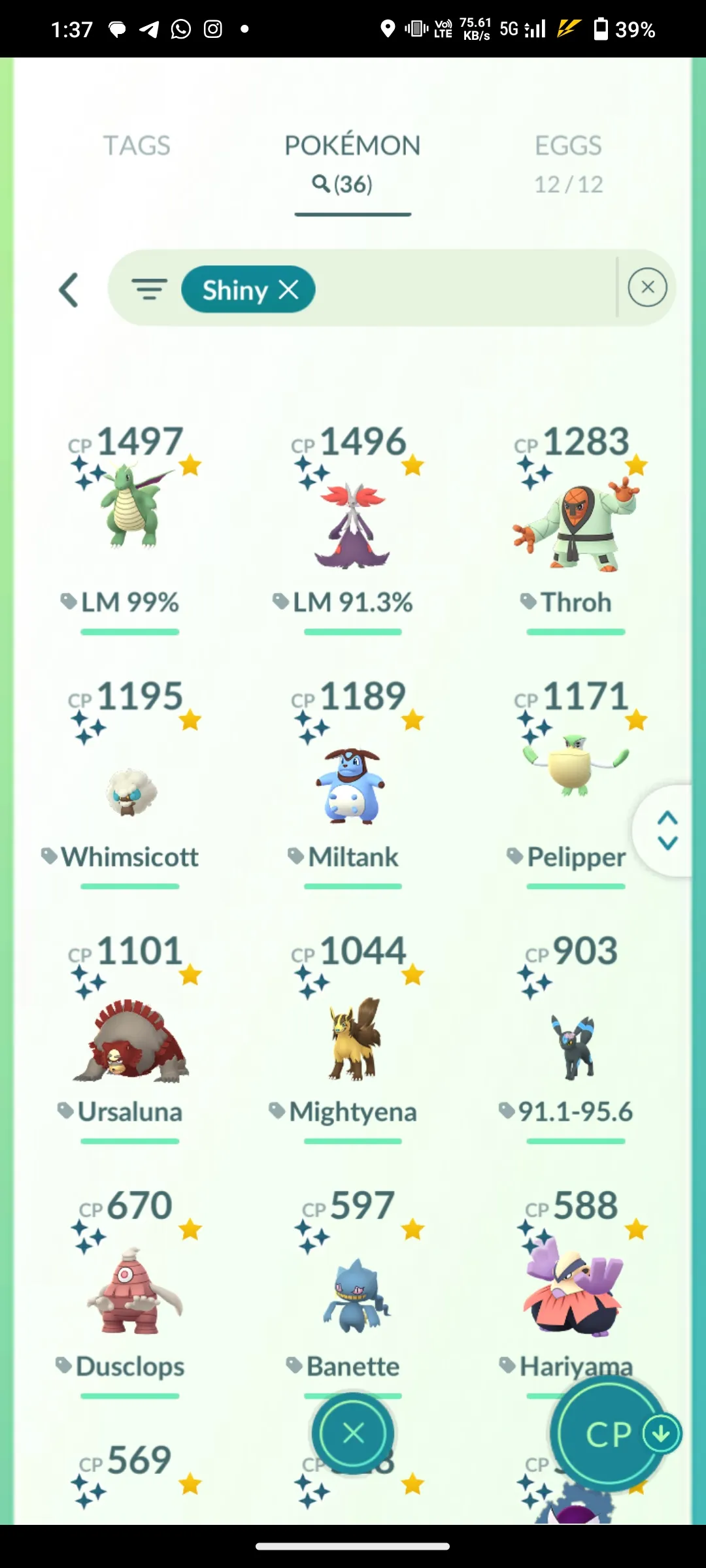View Miltank with CP 1189

pyautogui.click(x=352, y=784)
